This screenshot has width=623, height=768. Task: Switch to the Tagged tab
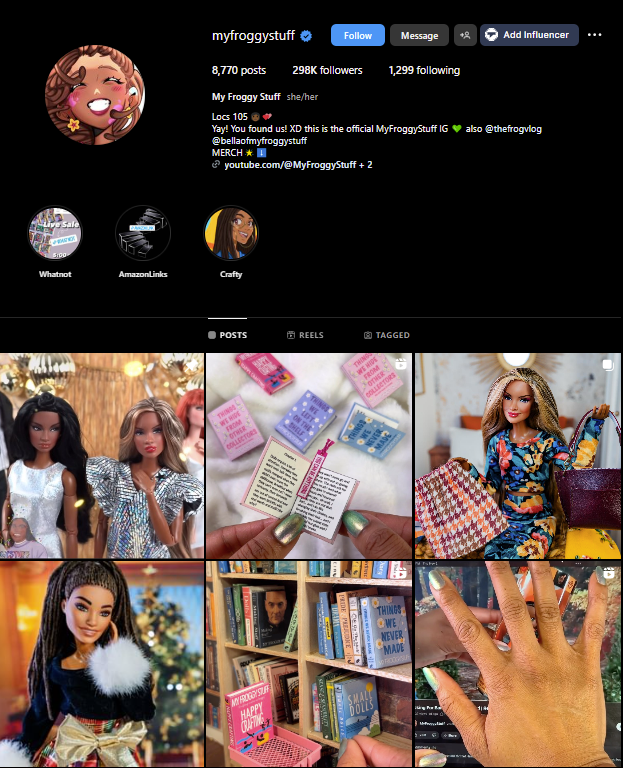click(387, 335)
